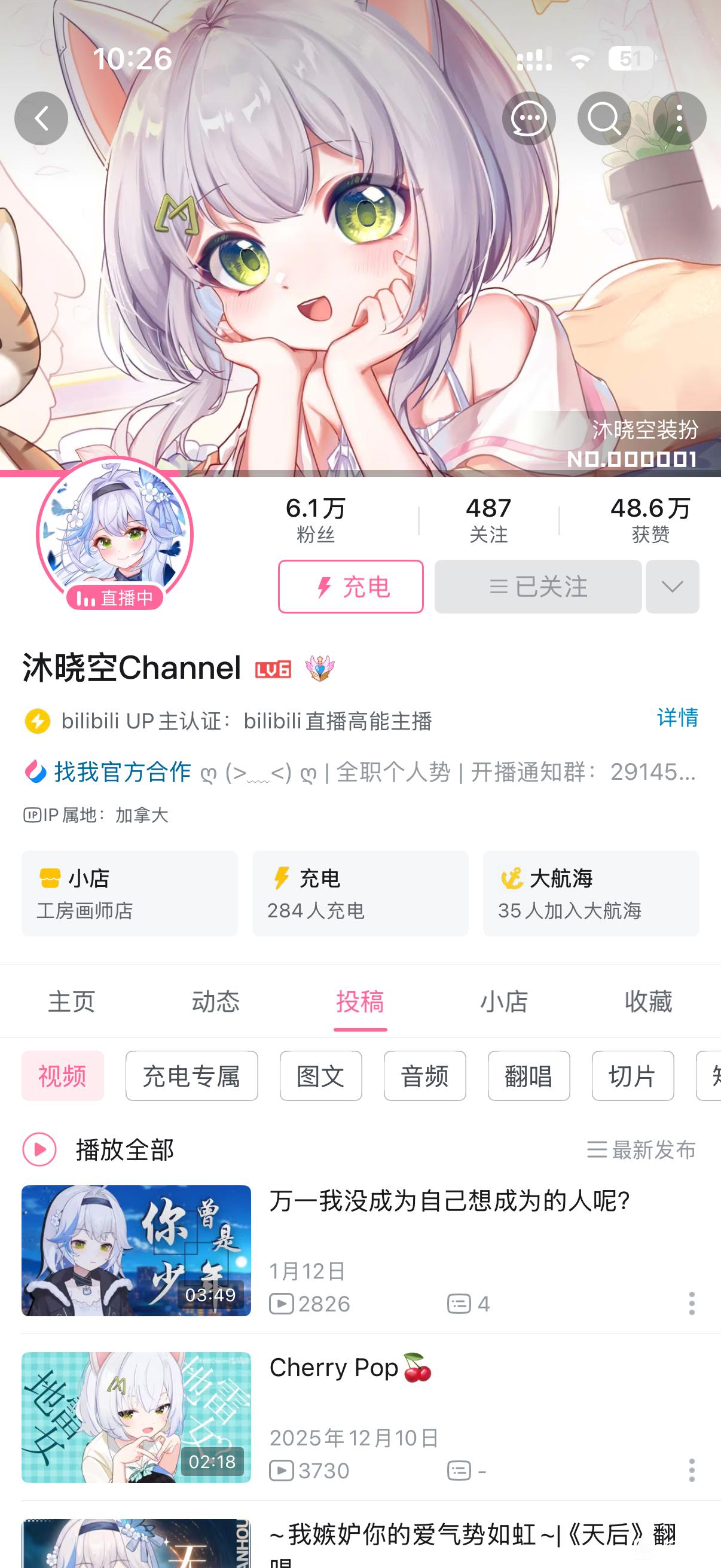Open the 小店 工房画师店 card

(x=129, y=893)
